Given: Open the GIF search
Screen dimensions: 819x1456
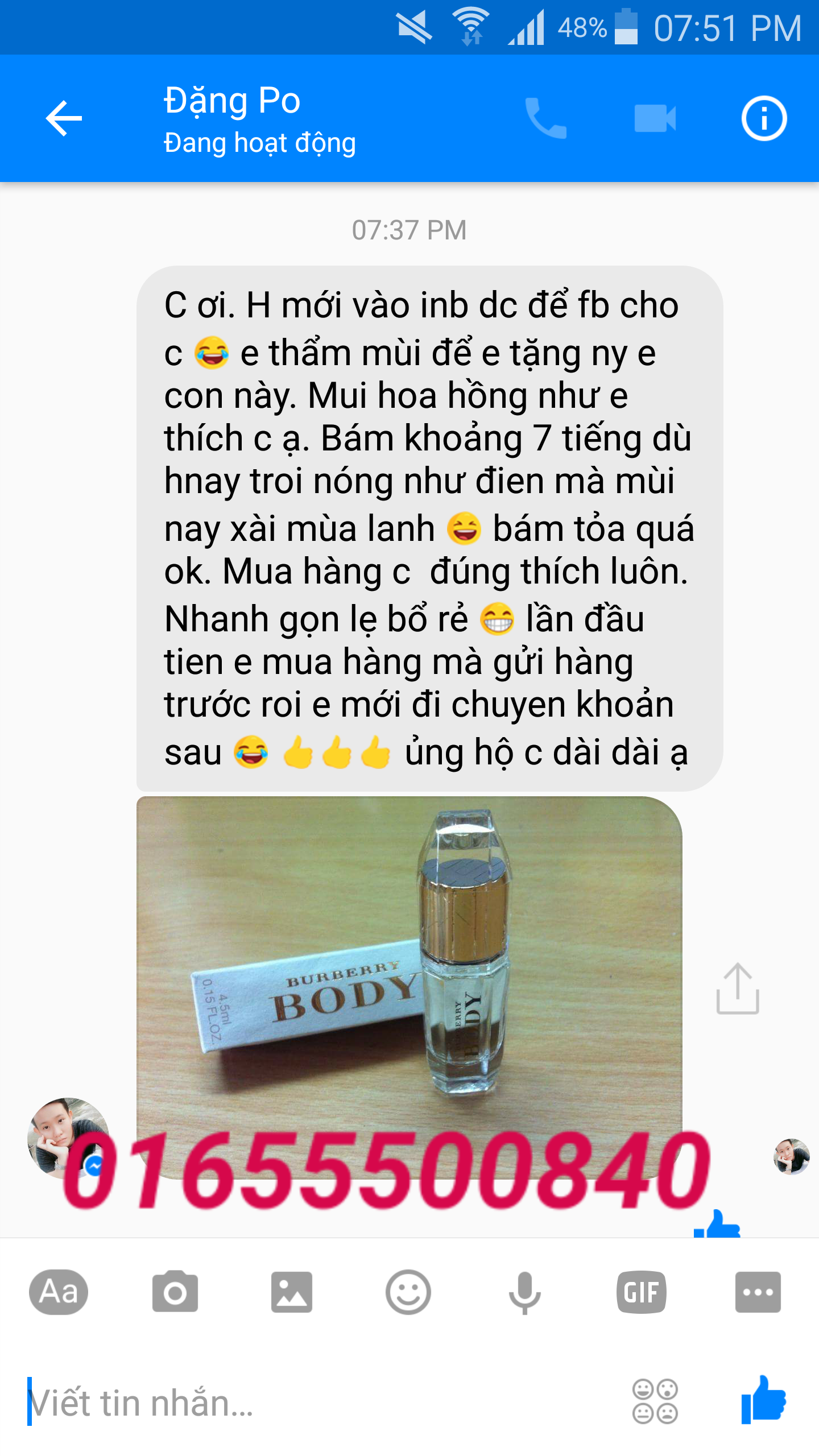Looking at the screenshot, I should coord(641,1292).
